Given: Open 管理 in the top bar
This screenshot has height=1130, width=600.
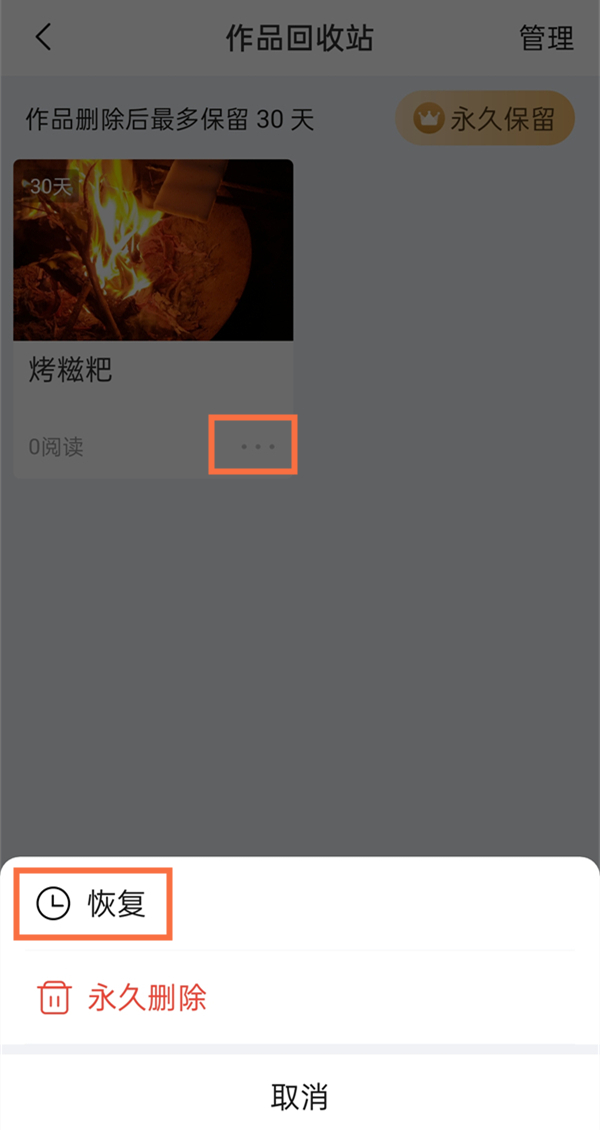Looking at the screenshot, I should (x=546, y=39).
